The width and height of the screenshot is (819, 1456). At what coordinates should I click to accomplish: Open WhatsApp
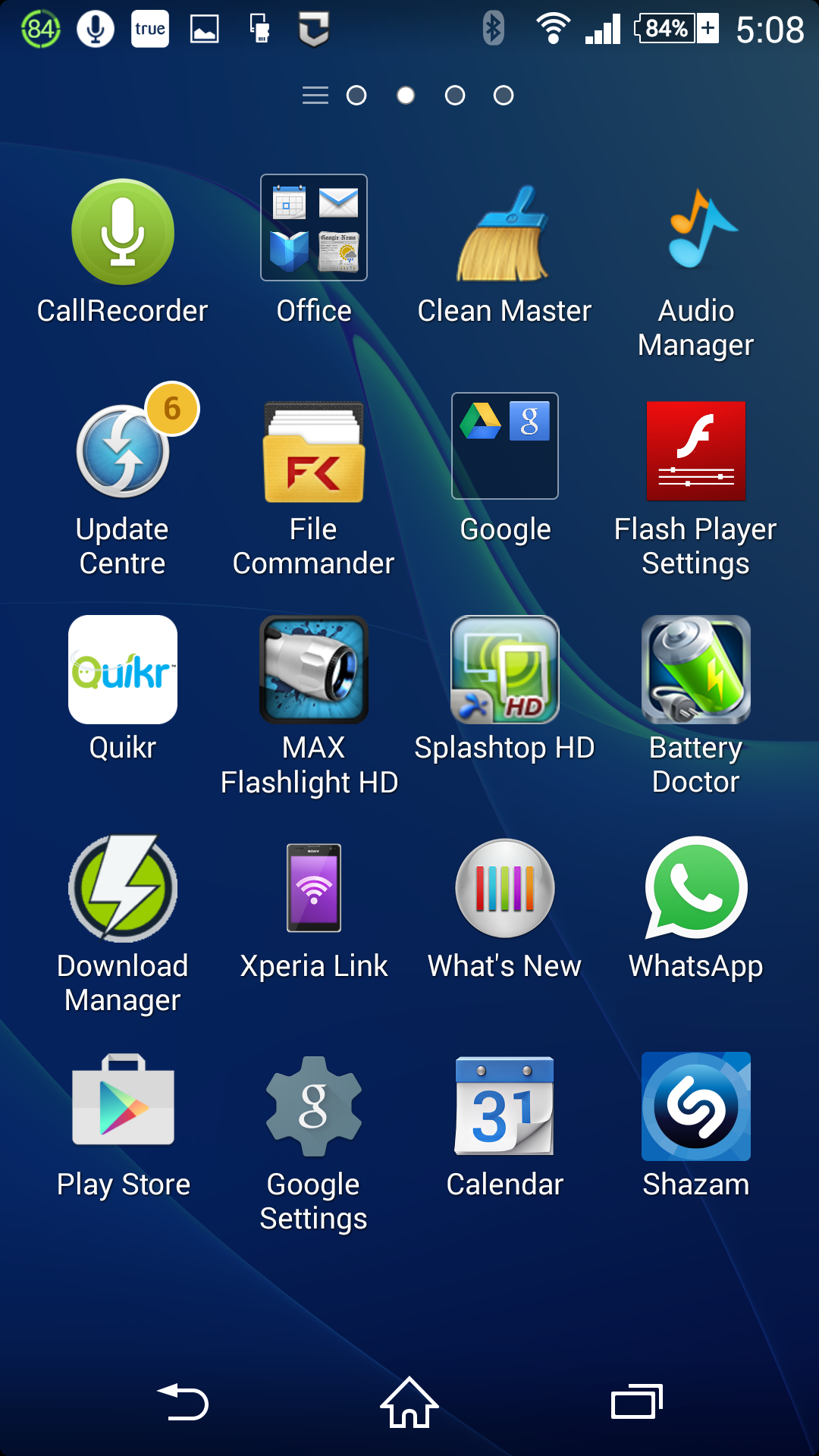(696, 888)
